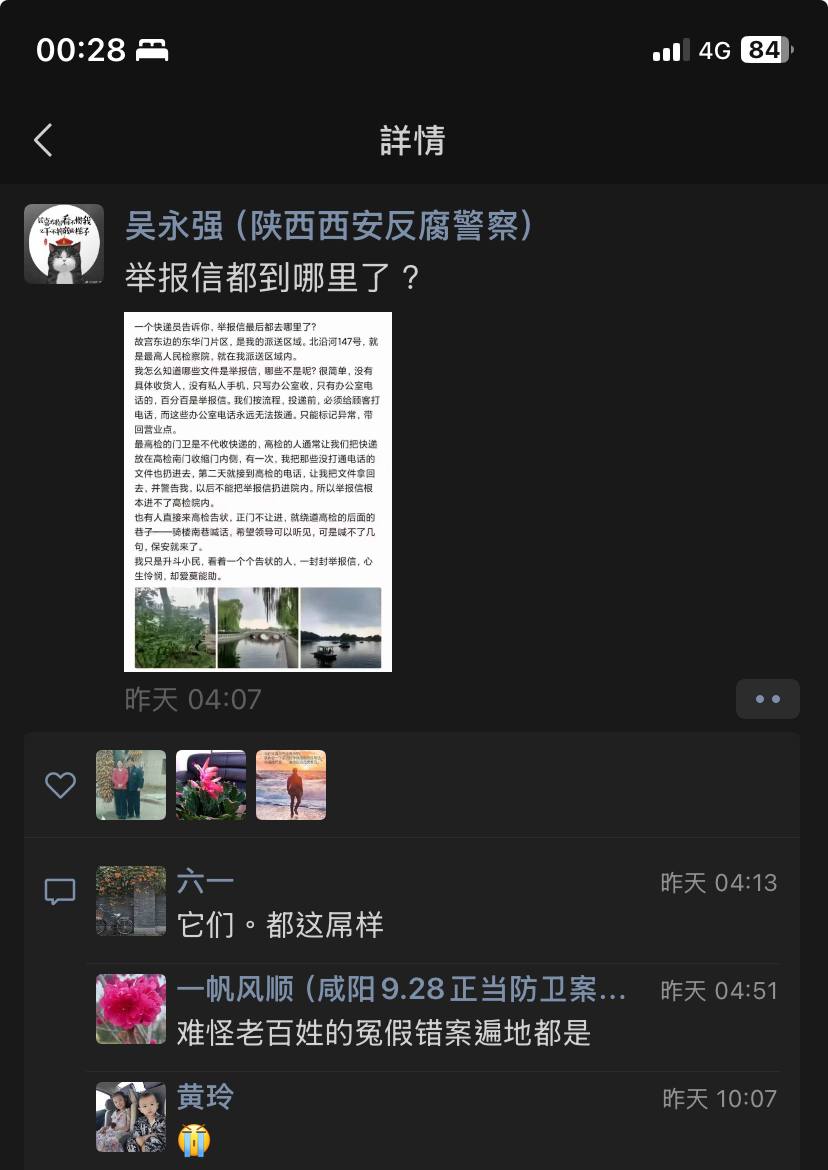Open the liker avatar with sunset beach
The image size is (828, 1170).
291,785
